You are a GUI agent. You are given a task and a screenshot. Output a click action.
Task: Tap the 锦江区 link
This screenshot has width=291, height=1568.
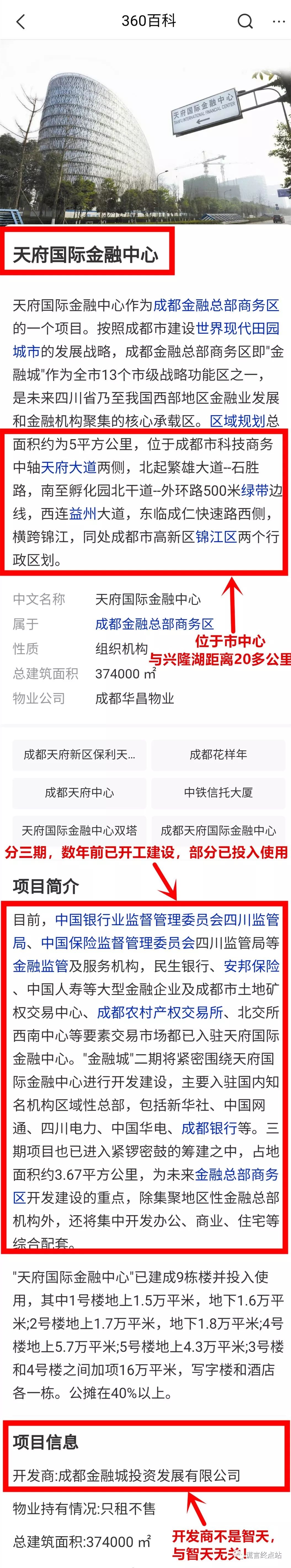click(215, 537)
